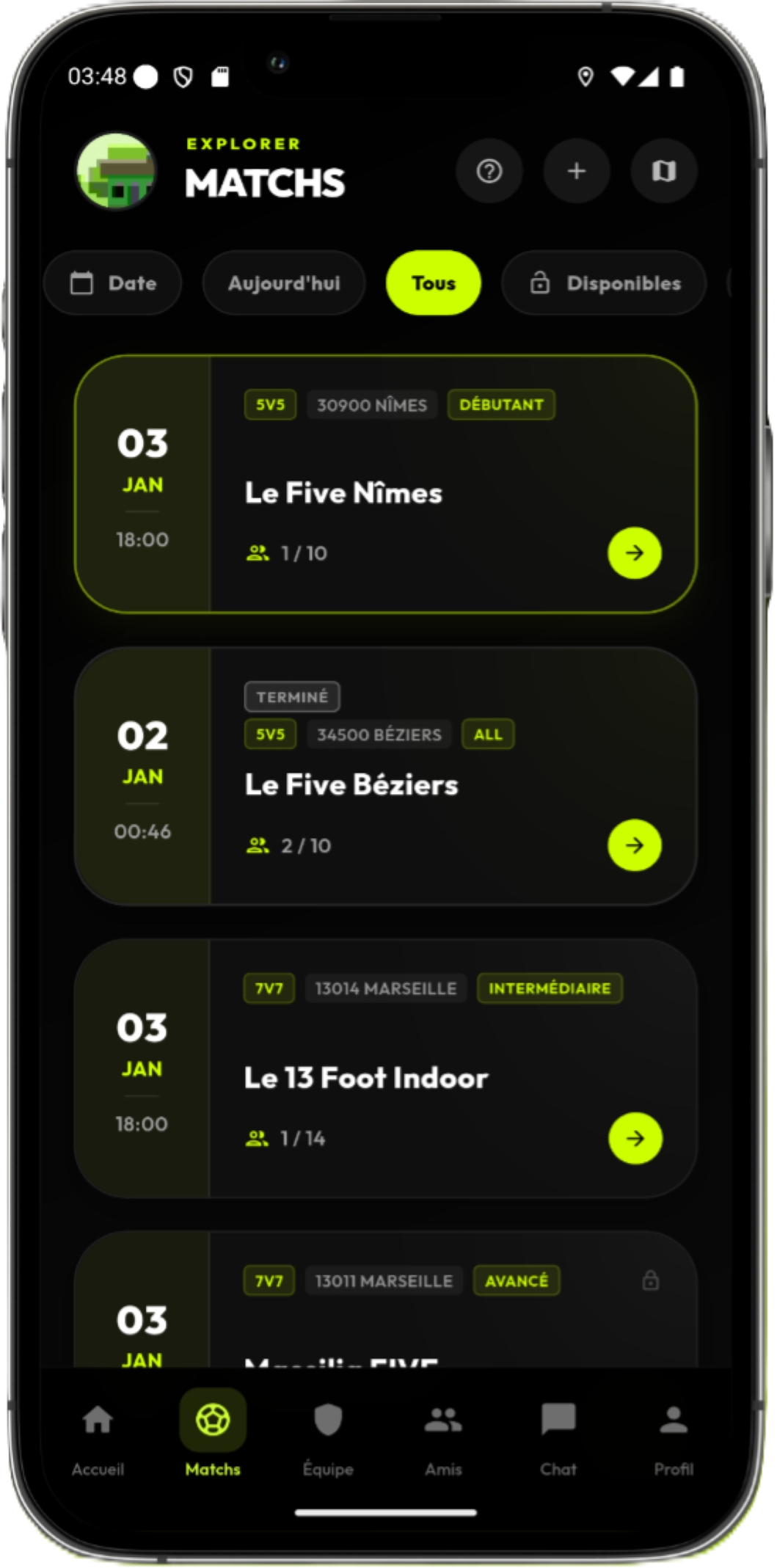Screen dimensions: 777x1568
Task: Click the lock icon on Marseille FIVE match
Action: [650, 1280]
